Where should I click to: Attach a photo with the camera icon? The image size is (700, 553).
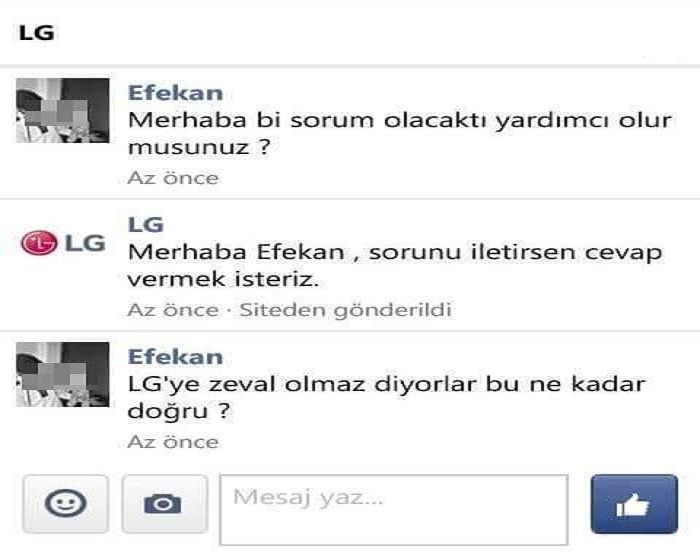(164, 504)
